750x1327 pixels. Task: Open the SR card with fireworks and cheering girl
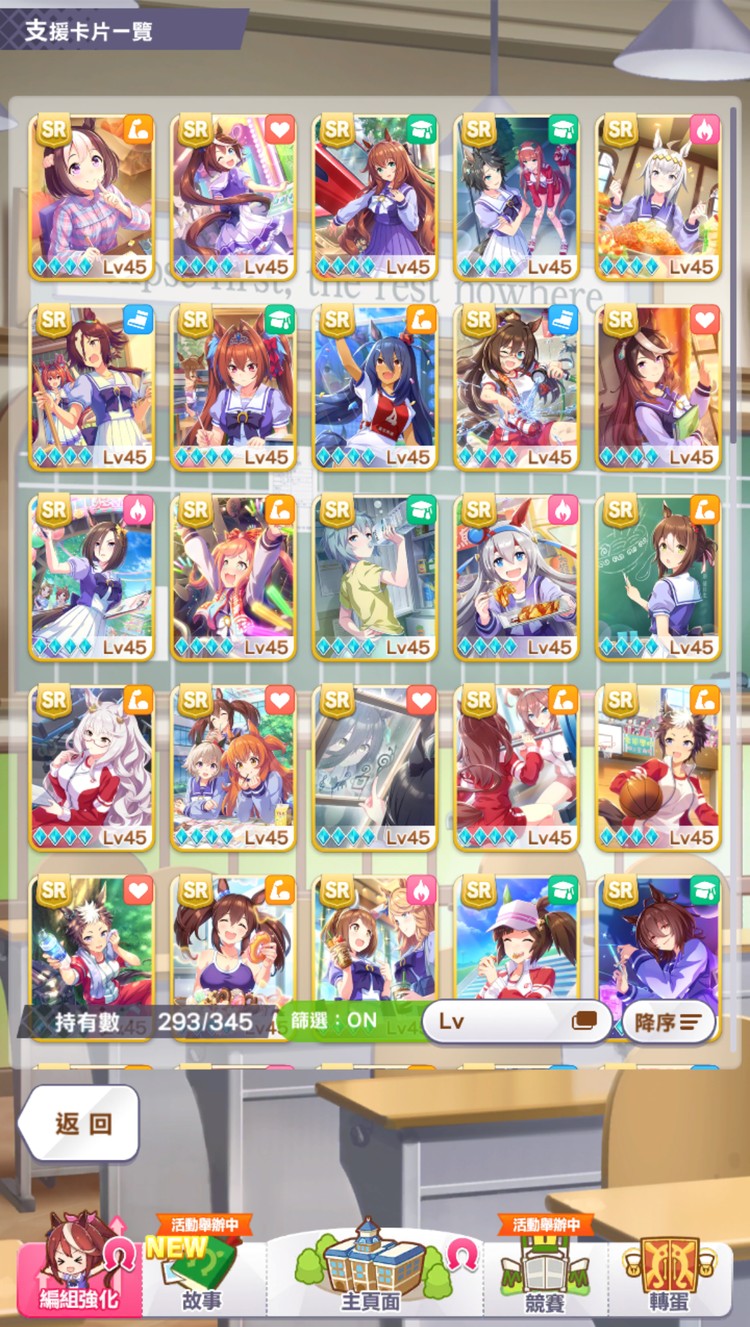[x=233, y=576]
